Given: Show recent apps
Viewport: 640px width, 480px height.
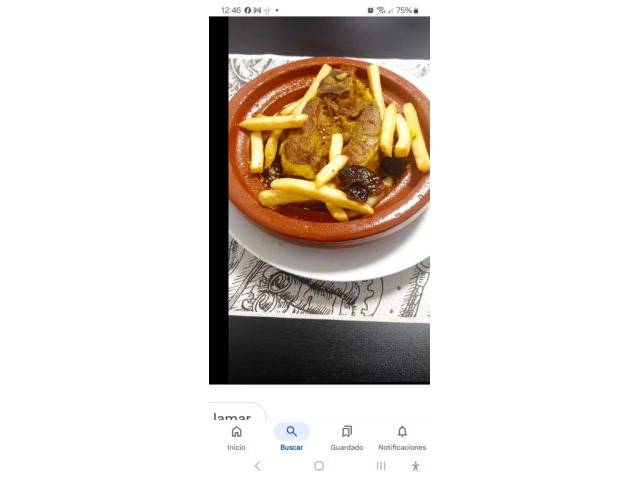Looking at the screenshot, I should click(381, 466).
